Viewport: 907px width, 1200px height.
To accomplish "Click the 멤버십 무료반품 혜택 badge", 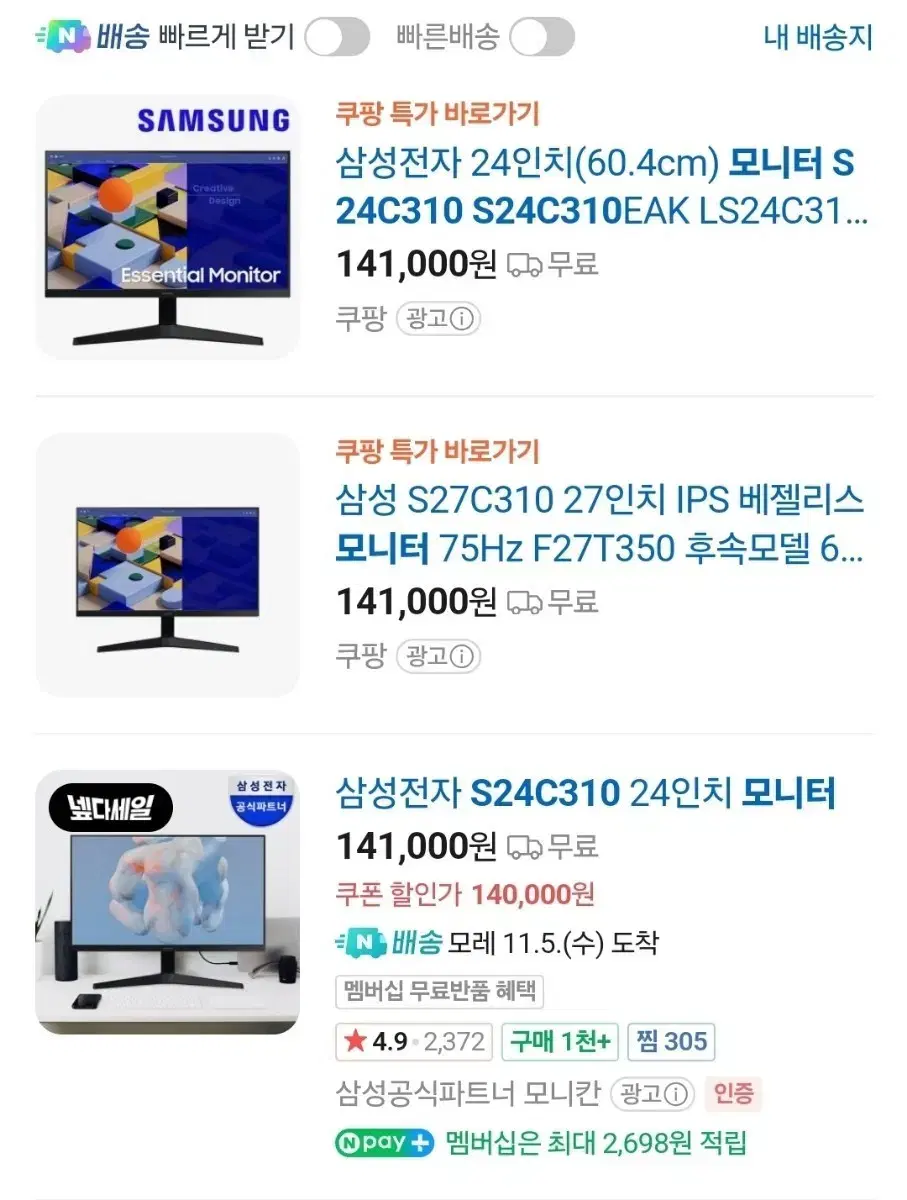I will pos(437,992).
